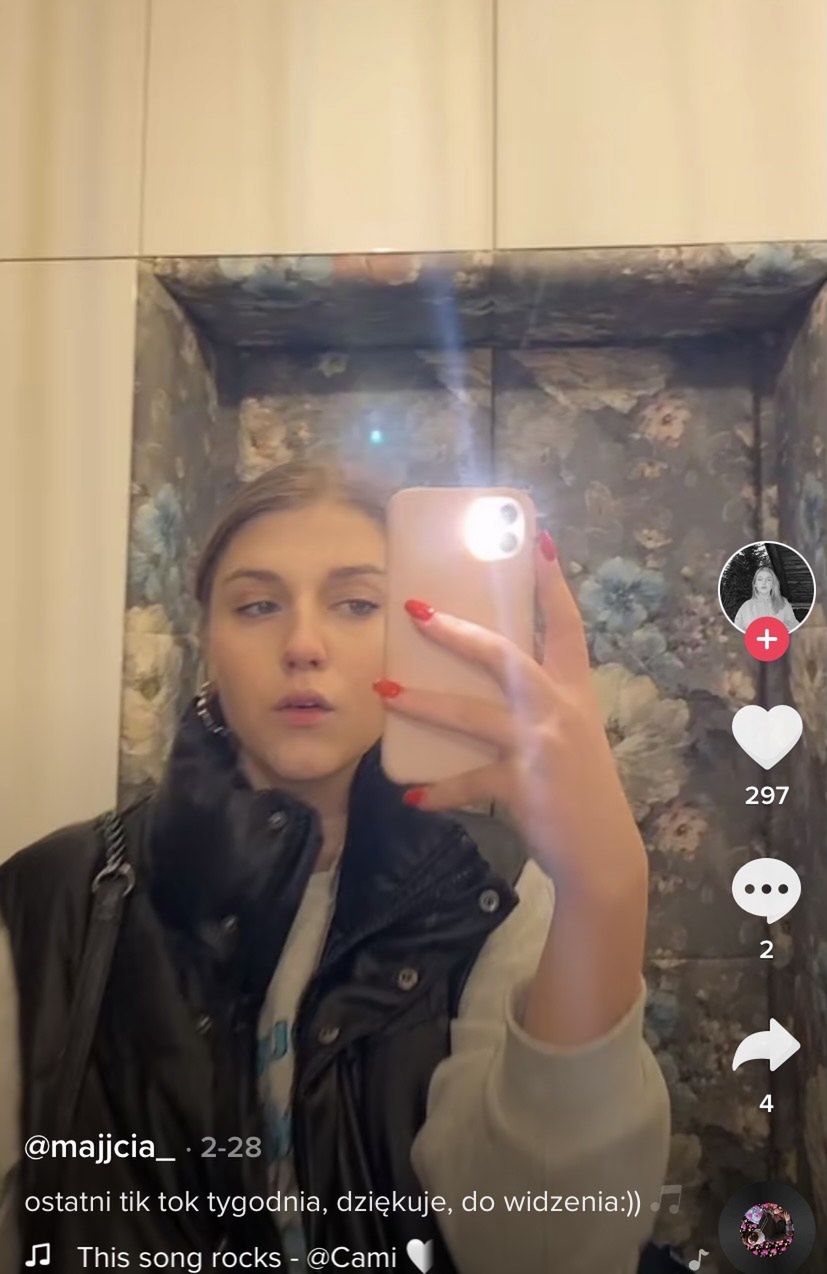Like this video with the heart icon
Image resolution: width=827 pixels, height=1274 pixels.
(766, 738)
